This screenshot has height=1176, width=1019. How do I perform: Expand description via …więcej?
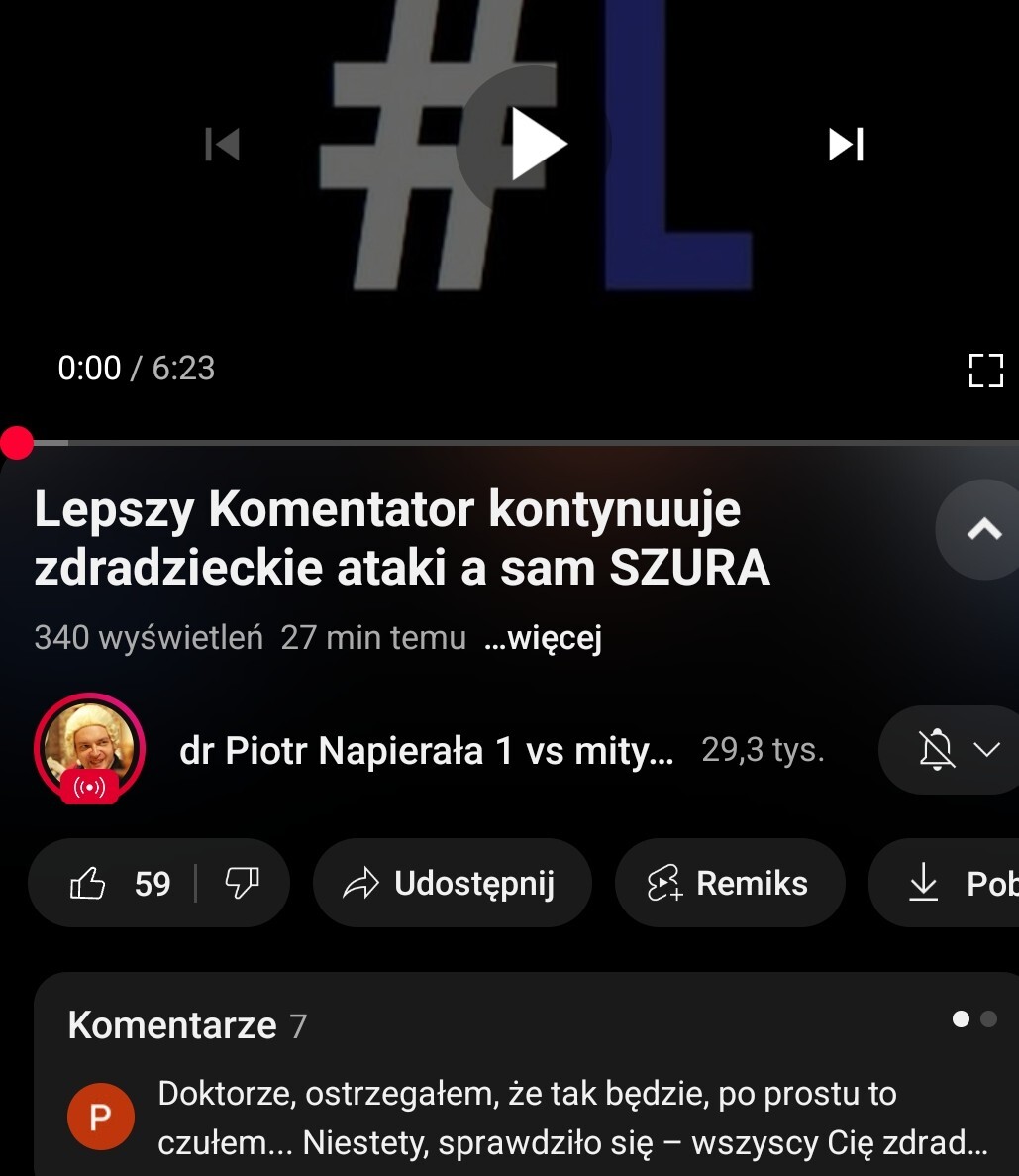point(543,638)
